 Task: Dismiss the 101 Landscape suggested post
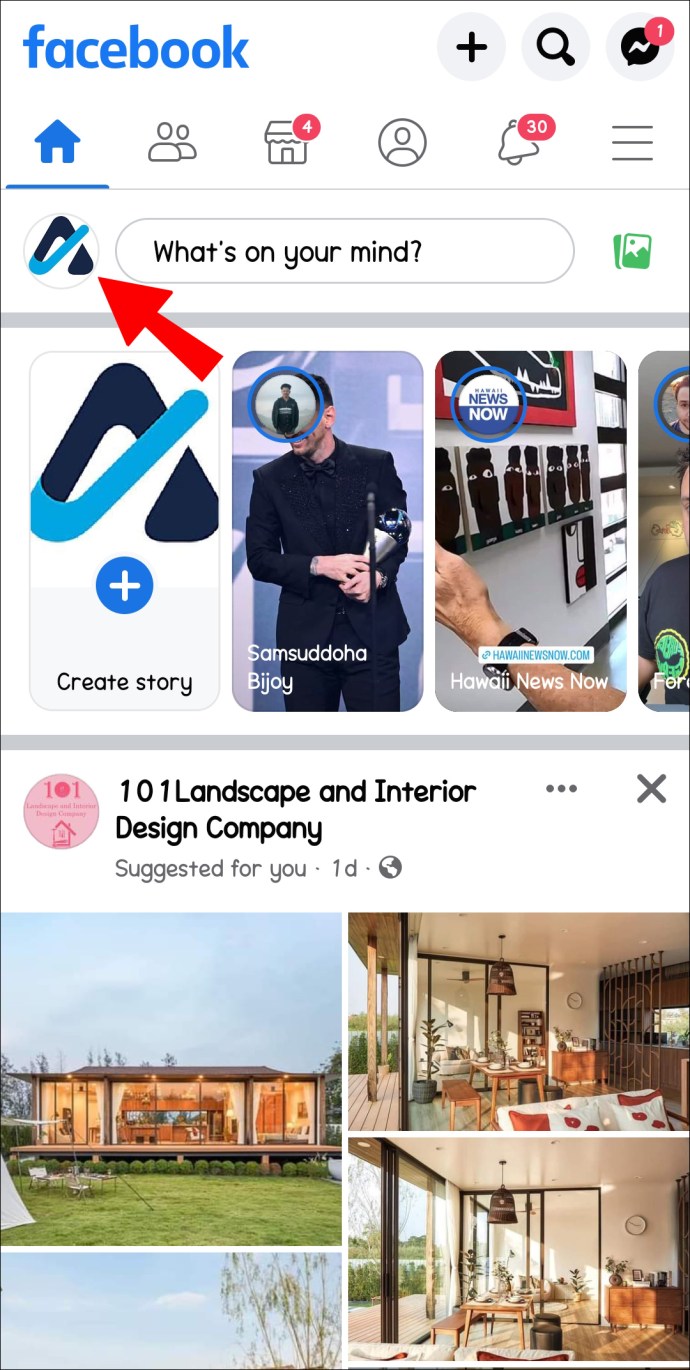coord(651,789)
